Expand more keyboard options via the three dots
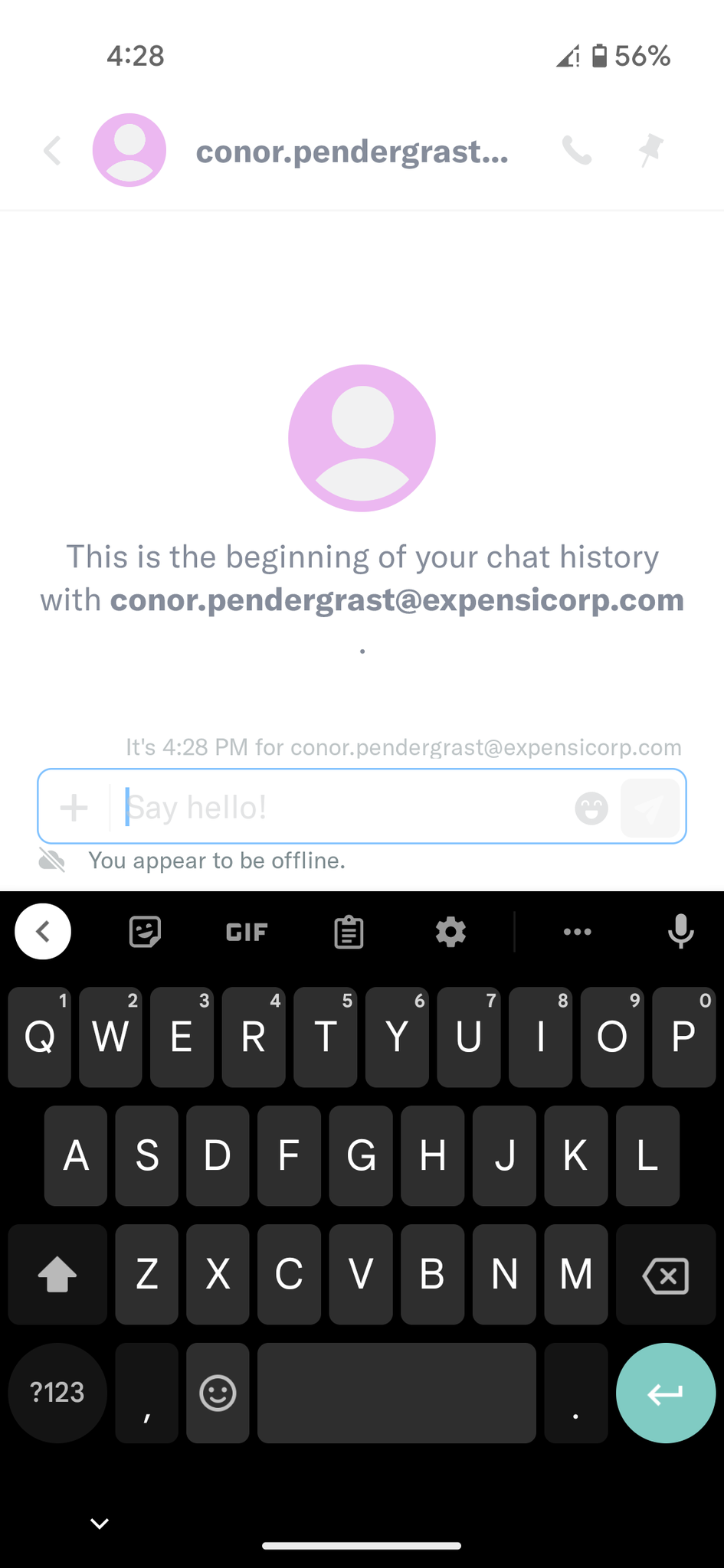 [578, 932]
